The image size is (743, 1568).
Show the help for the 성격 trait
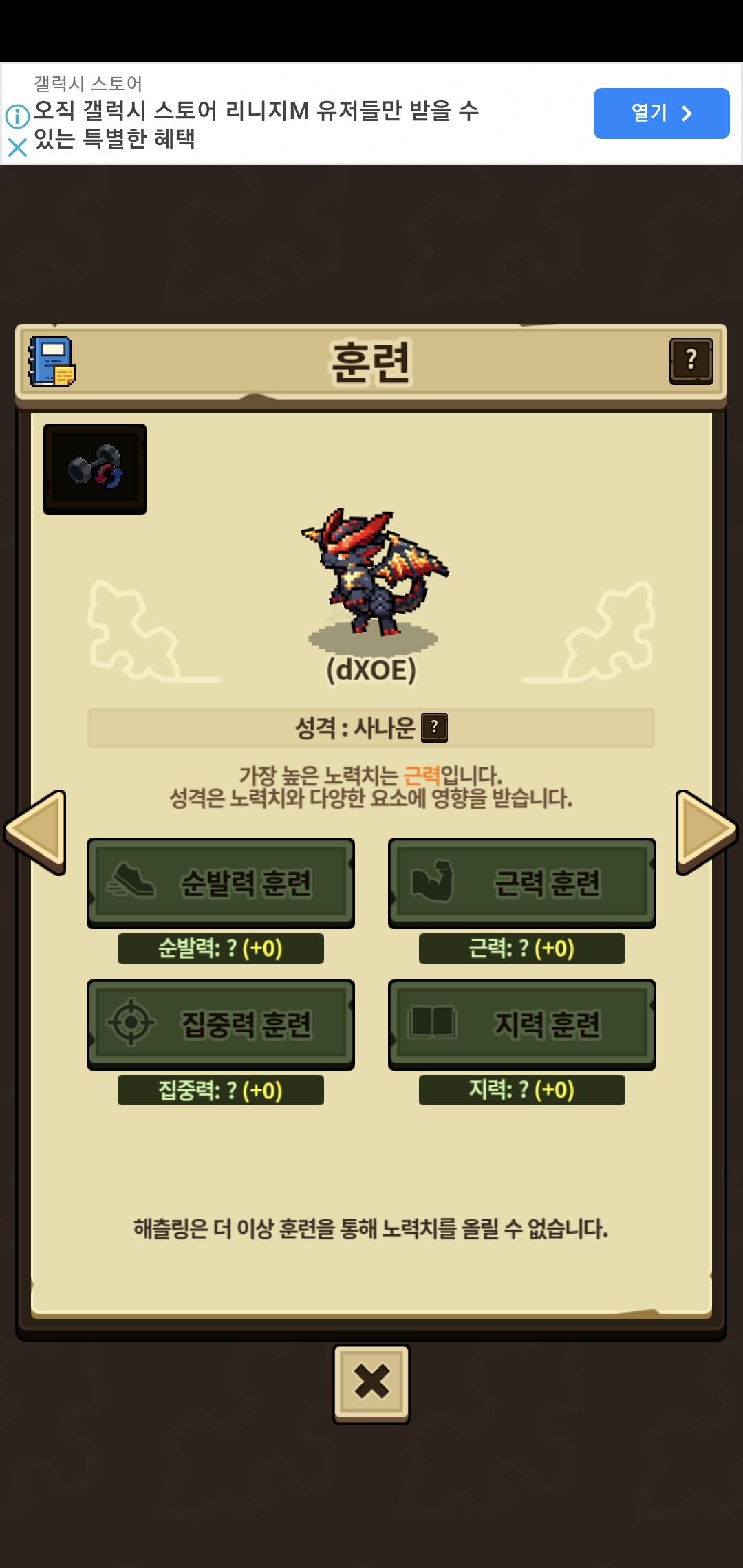[x=434, y=728]
